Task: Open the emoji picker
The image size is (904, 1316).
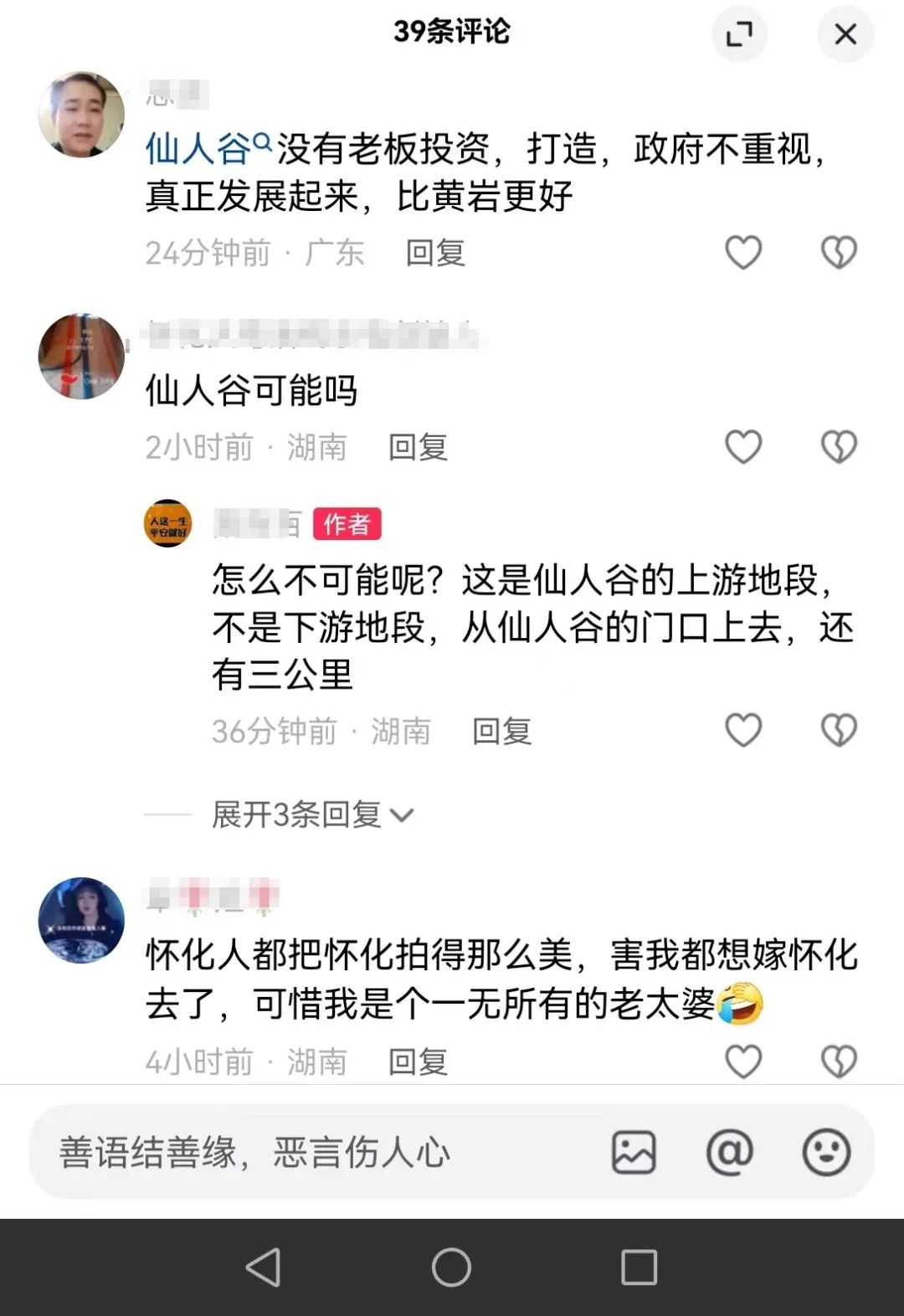Action: click(826, 1153)
